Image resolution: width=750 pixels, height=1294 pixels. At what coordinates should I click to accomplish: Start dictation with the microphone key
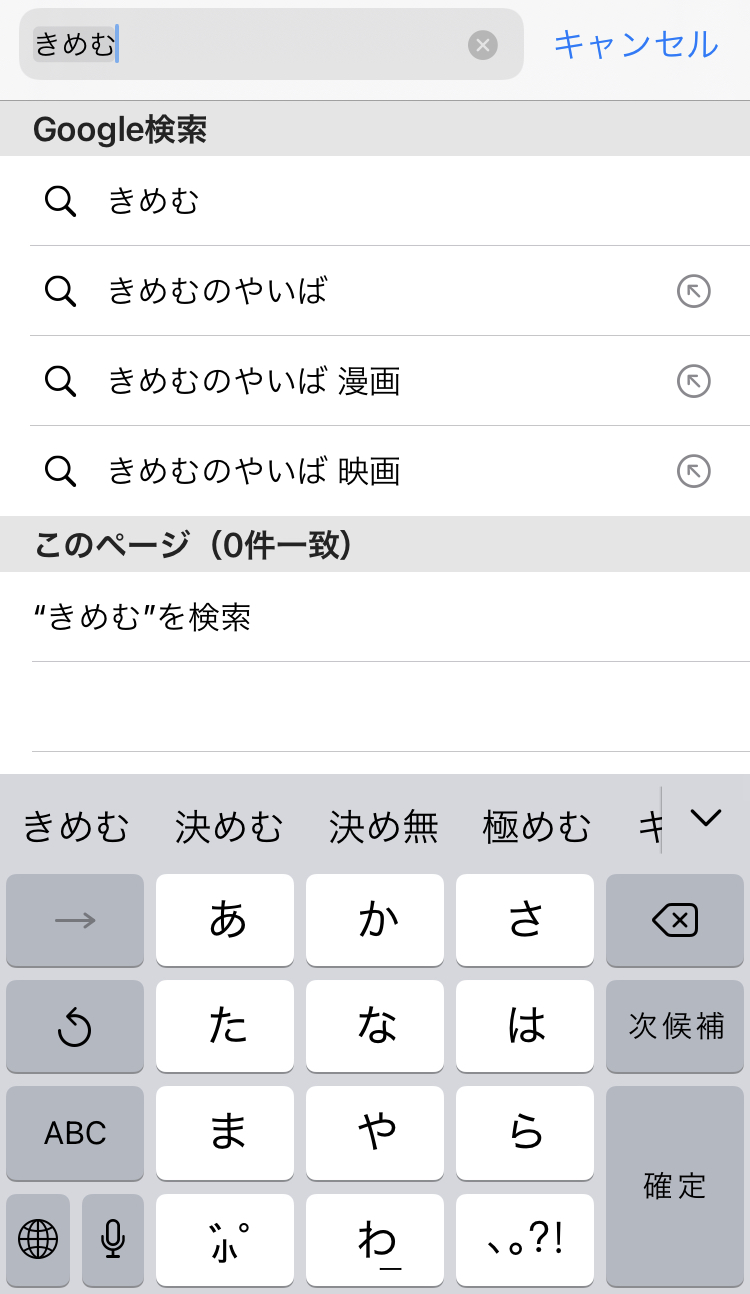[112, 1240]
